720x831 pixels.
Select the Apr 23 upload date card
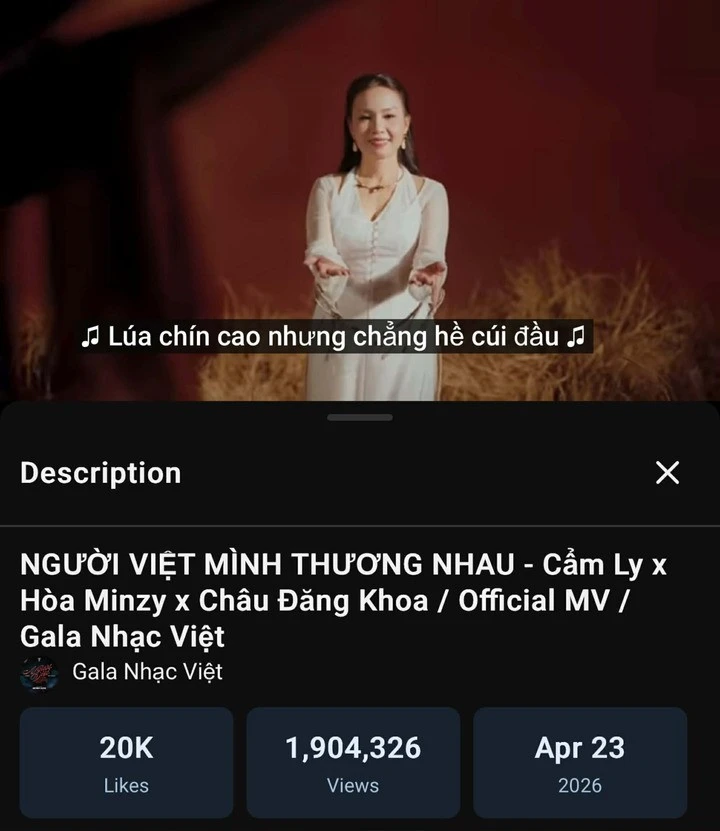(581, 762)
